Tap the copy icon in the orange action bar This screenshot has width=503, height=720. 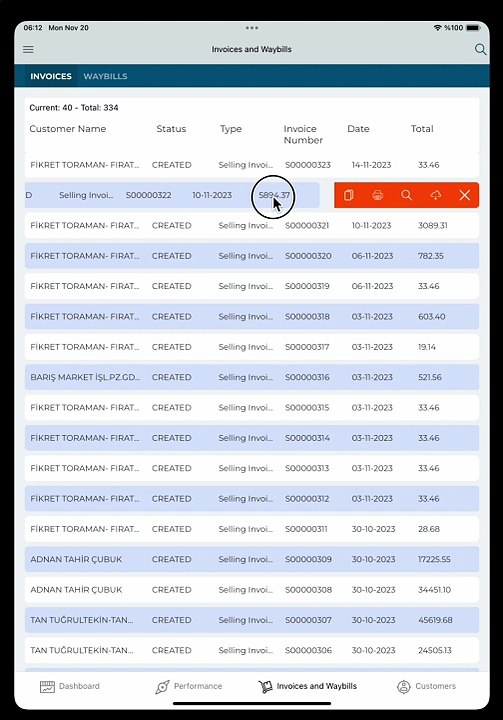click(x=349, y=195)
